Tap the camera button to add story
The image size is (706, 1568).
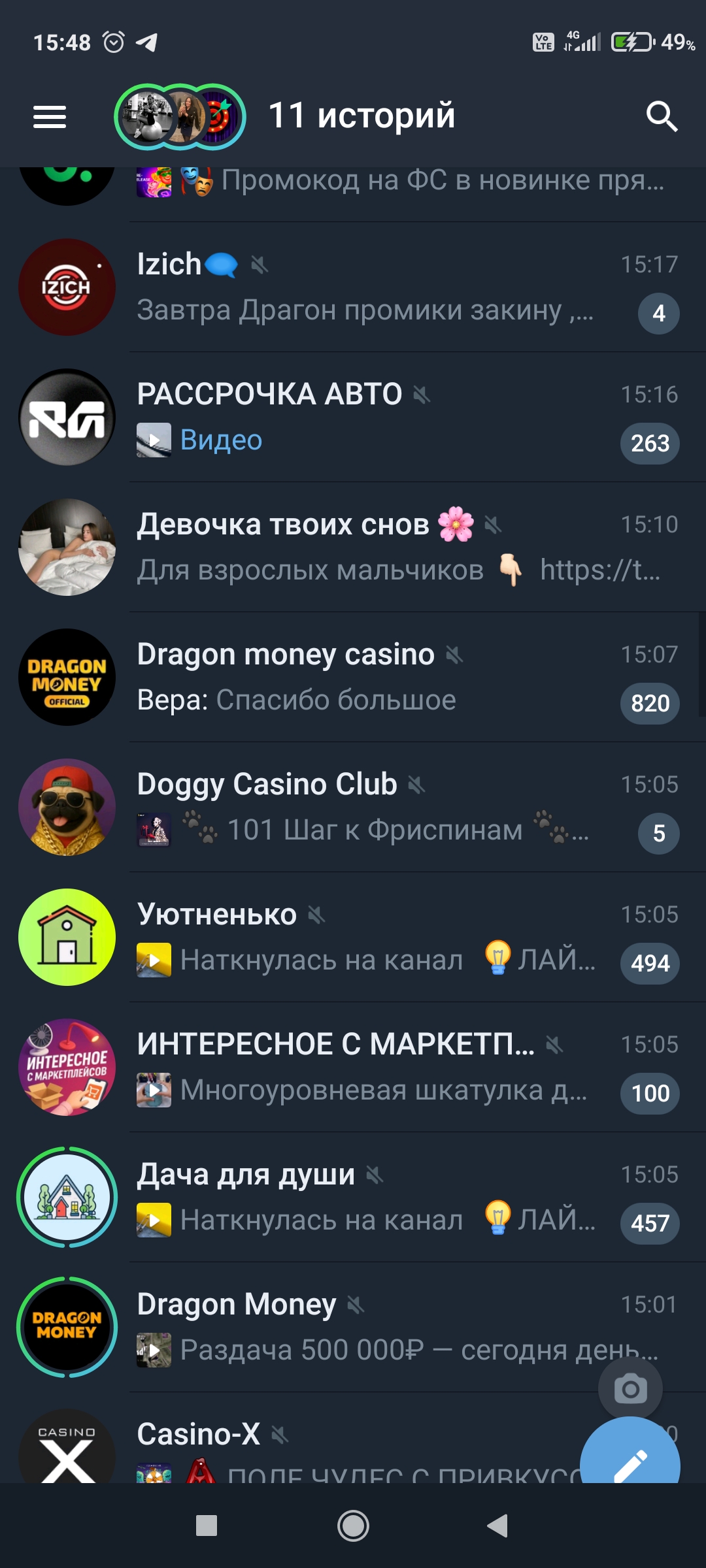click(630, 1388)
